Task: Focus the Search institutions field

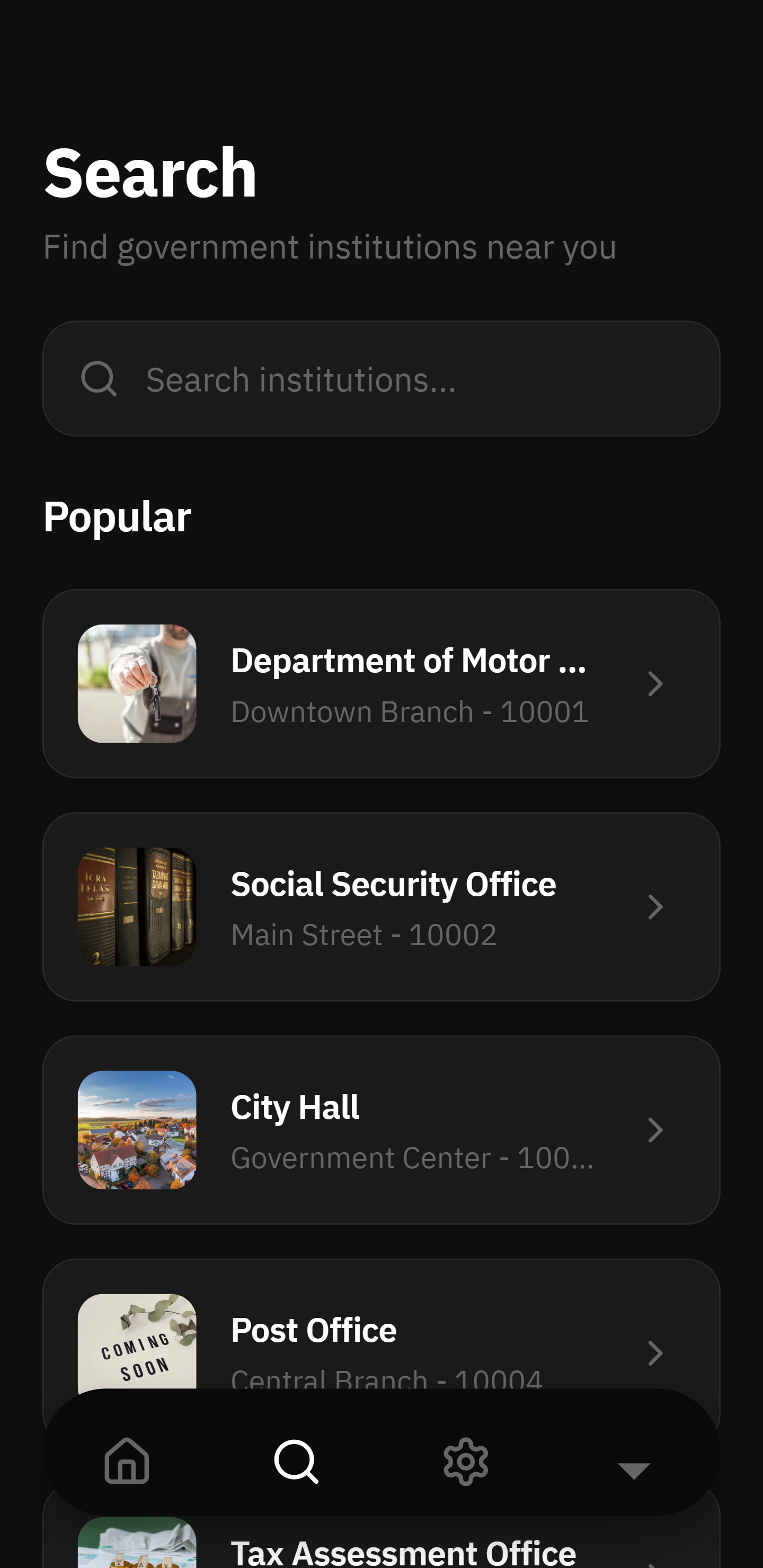Action: tap(381, 379)
